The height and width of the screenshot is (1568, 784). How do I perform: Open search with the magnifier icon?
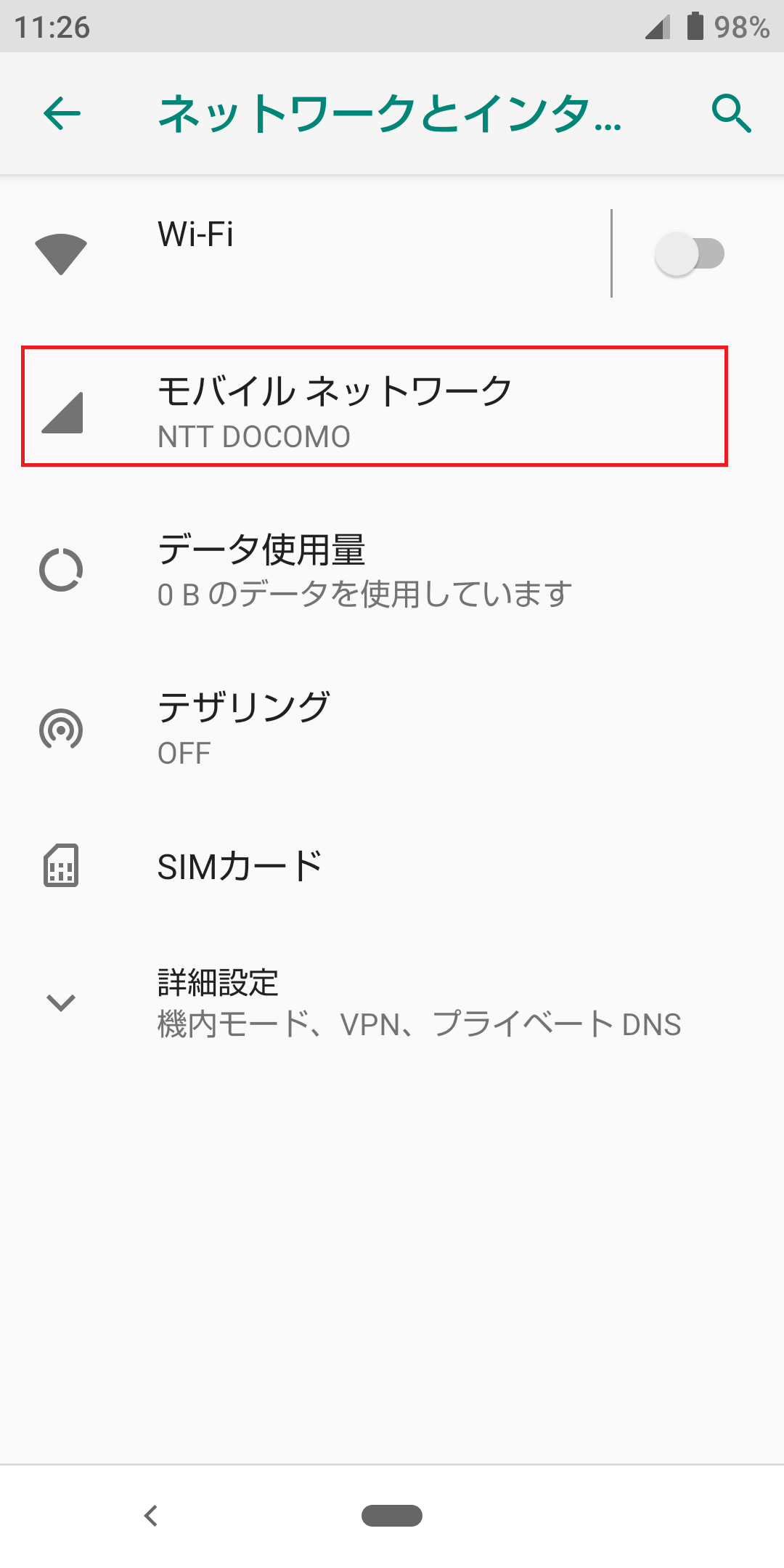coord(731,114)
